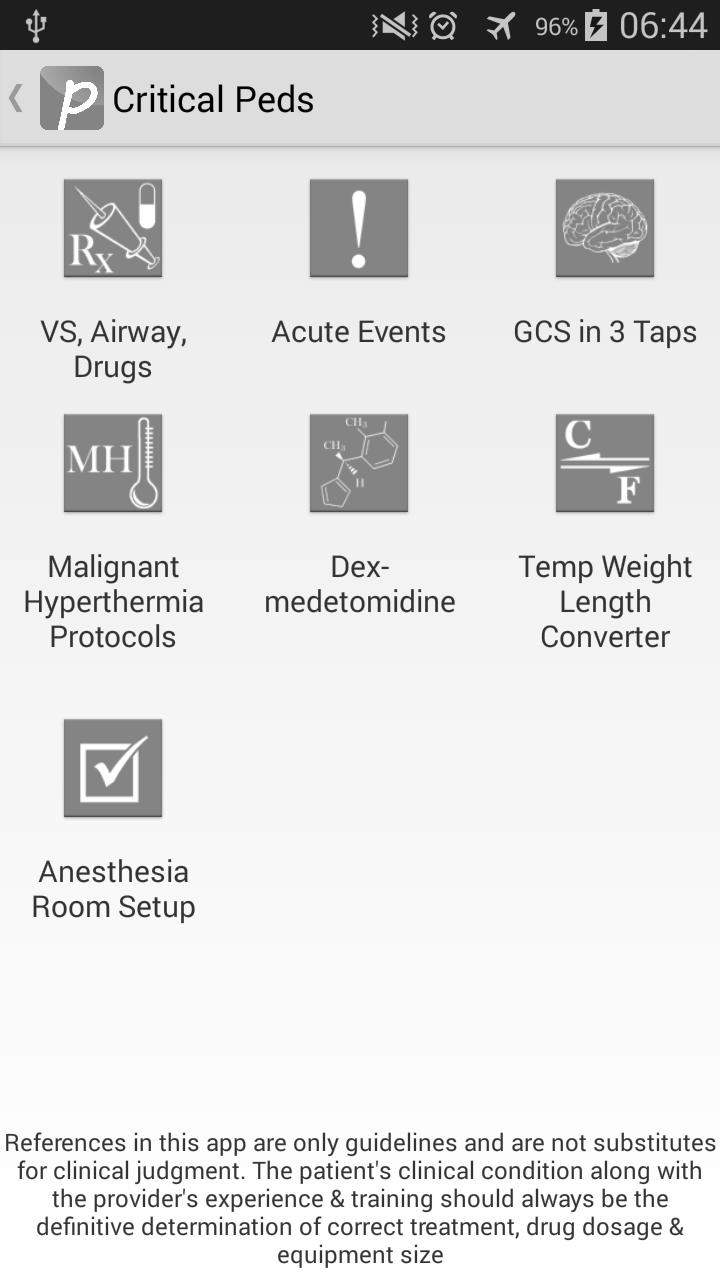Screen dimensions: 720x1280
Task: Tap the Acute Events exclamation icon
Action: [x=358, y=227]
